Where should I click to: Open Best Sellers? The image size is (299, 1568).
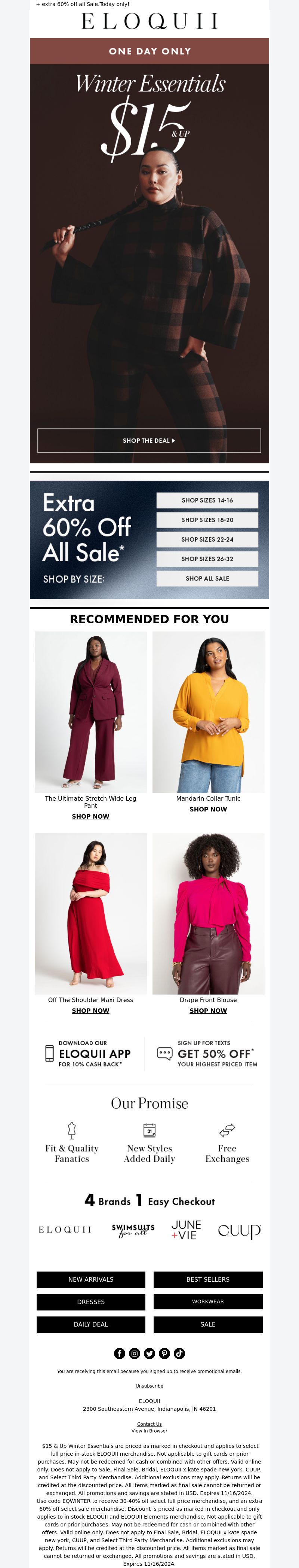click(x=208, y=1279)
